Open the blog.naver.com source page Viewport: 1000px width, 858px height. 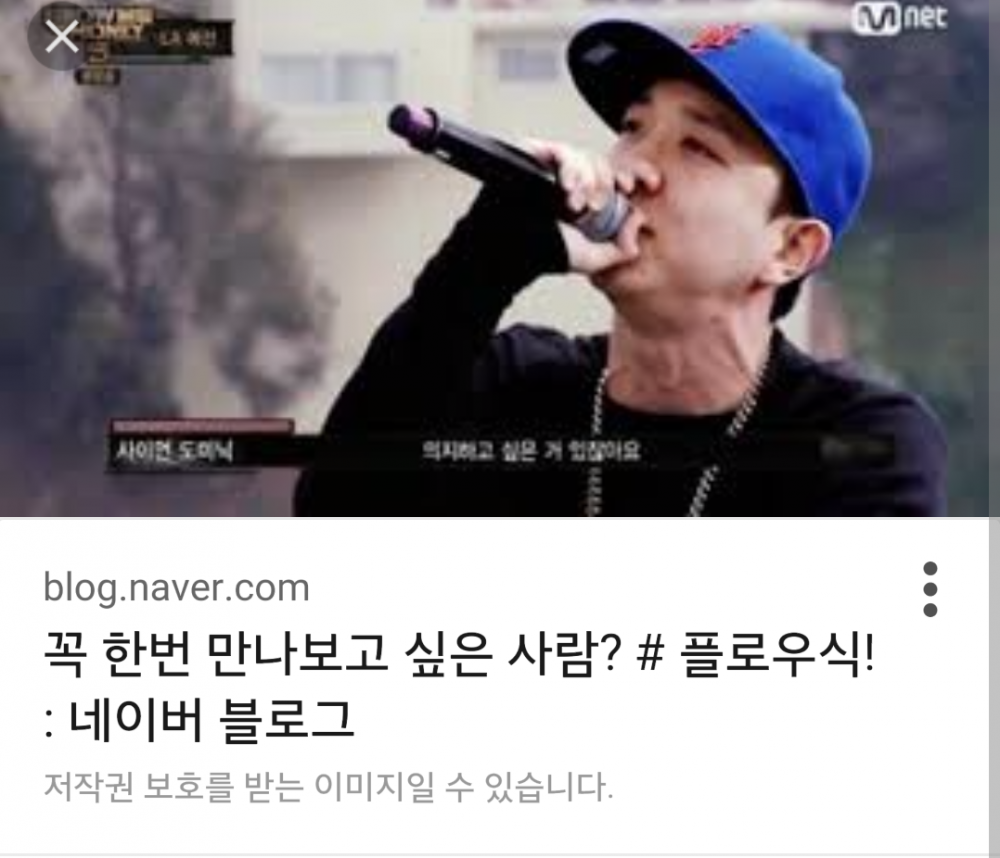[176, 587]
